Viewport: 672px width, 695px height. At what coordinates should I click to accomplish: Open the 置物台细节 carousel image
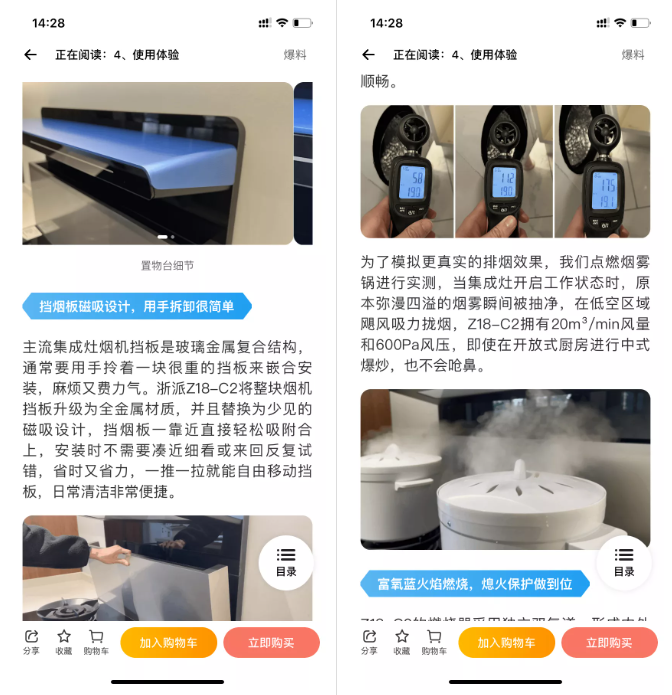click(158, 163)
